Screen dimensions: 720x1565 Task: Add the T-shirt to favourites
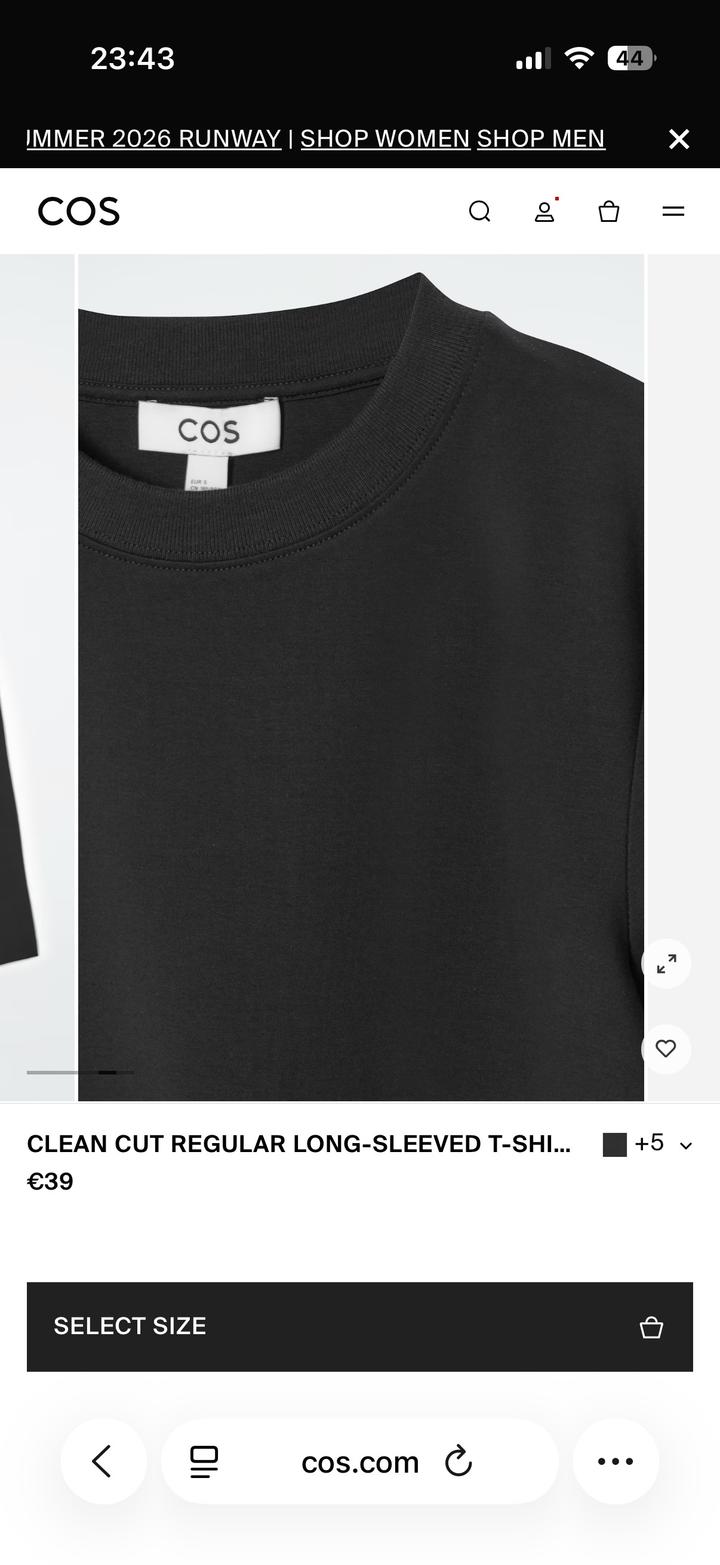[x=666, y=1048]
